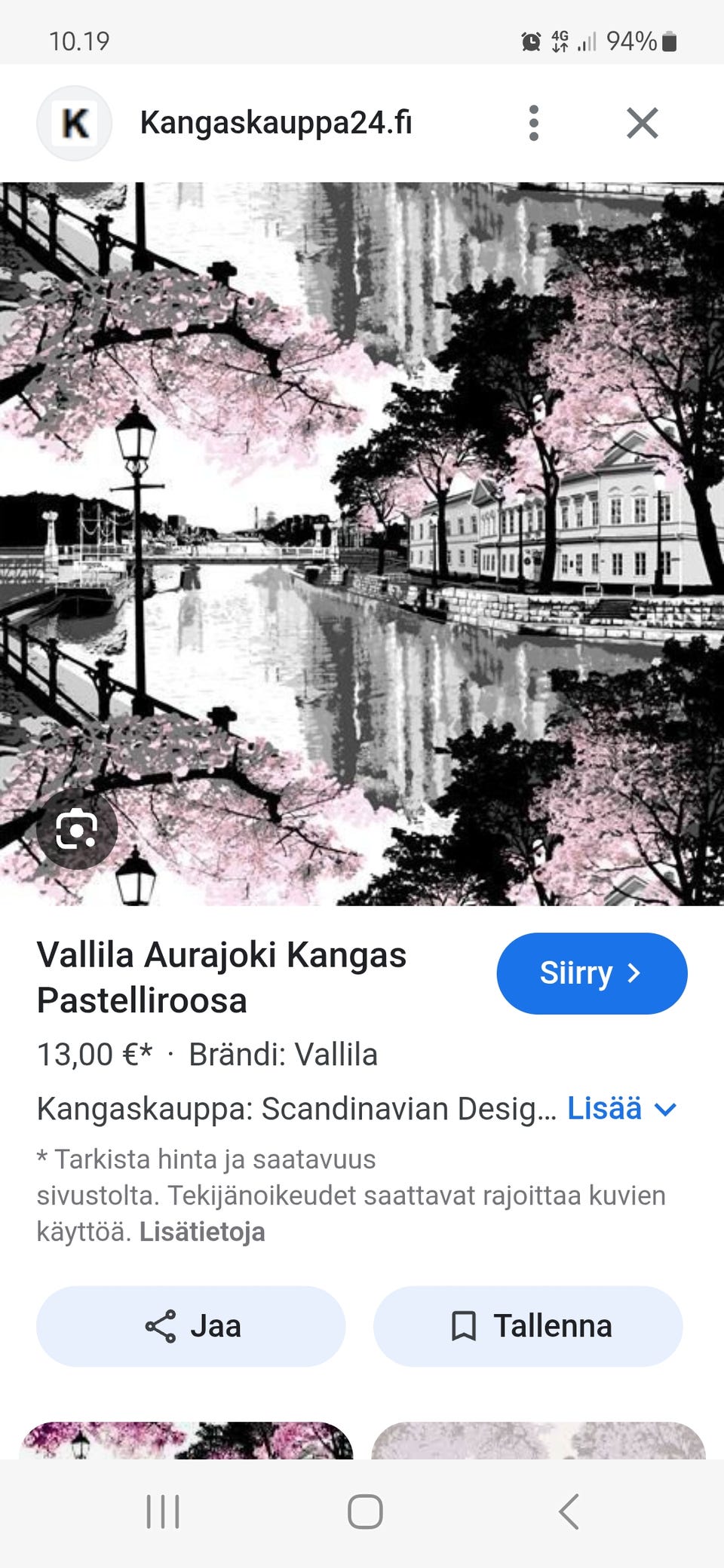Click the Kangaskauppa24.fi site favicon
724x1568 pixels.
click(x=74, y=123)
